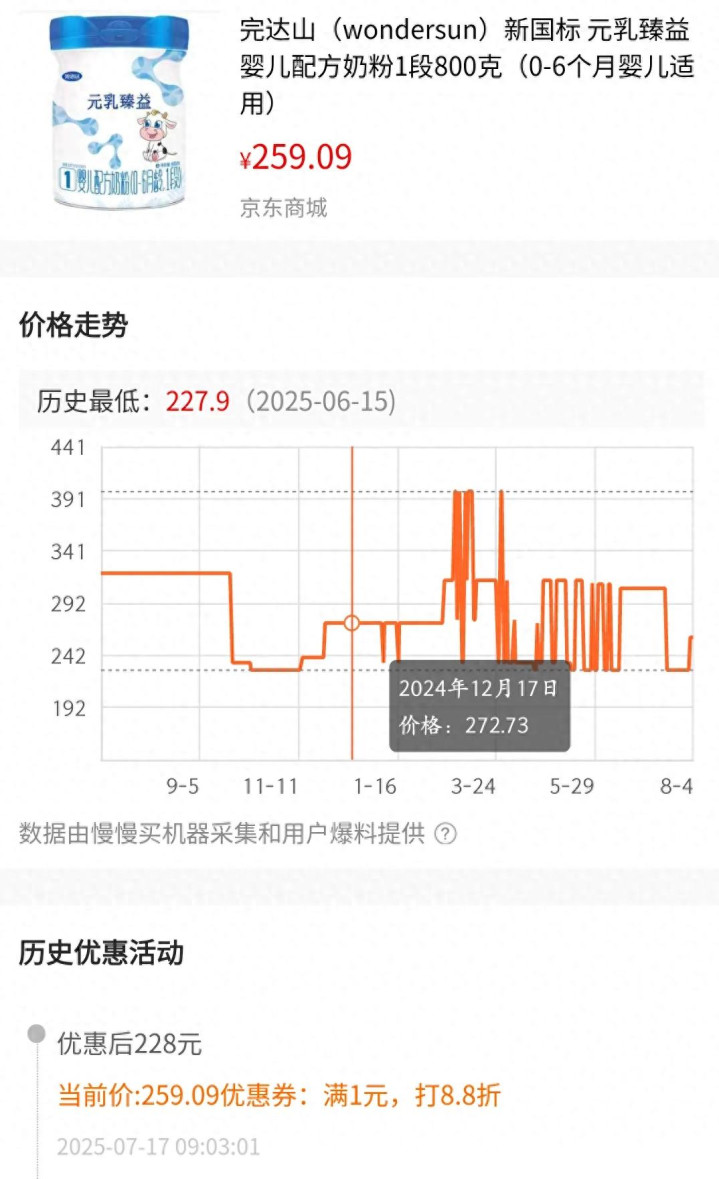Open the 优惠后228元 promotion entry
This screenshot has height=1179, width=719.
point(129,1044)
